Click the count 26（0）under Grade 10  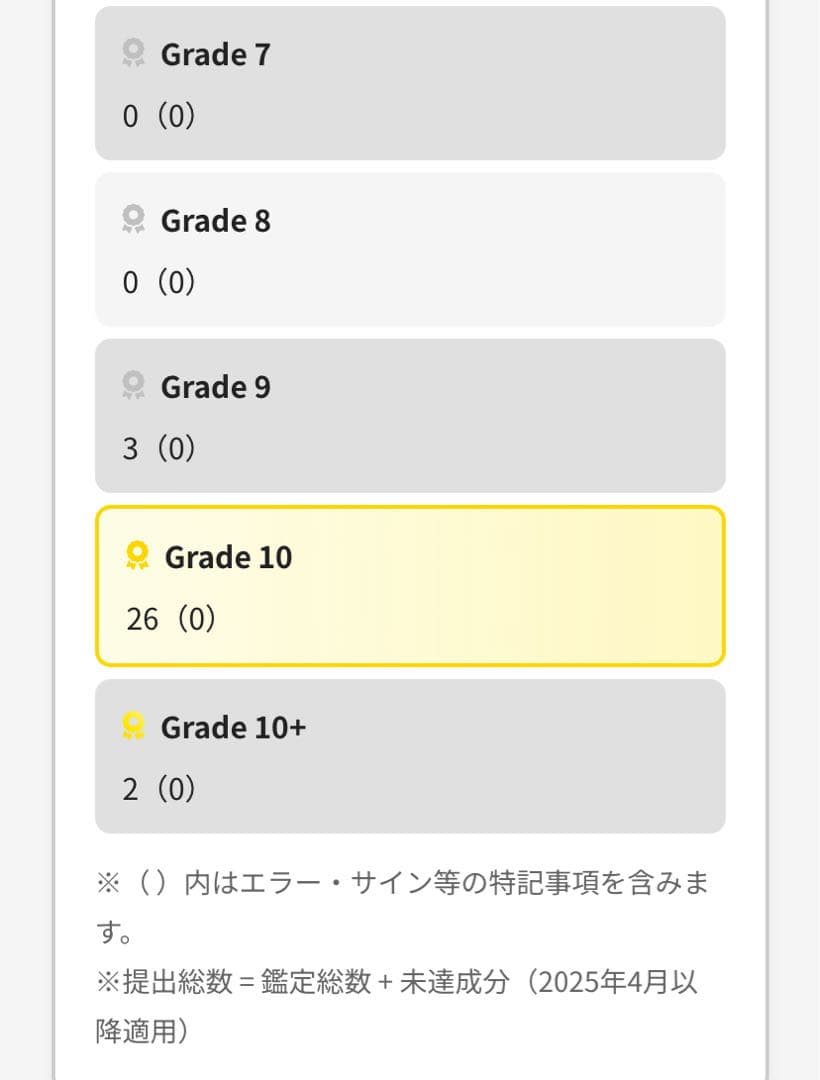click(169, 618)
